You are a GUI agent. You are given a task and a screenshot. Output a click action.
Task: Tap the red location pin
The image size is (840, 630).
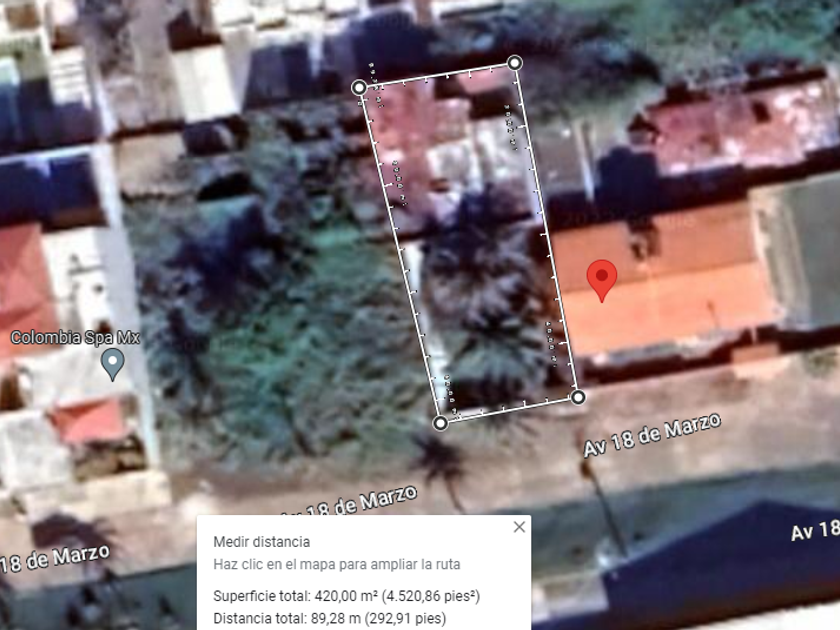(x=602, y=281)
